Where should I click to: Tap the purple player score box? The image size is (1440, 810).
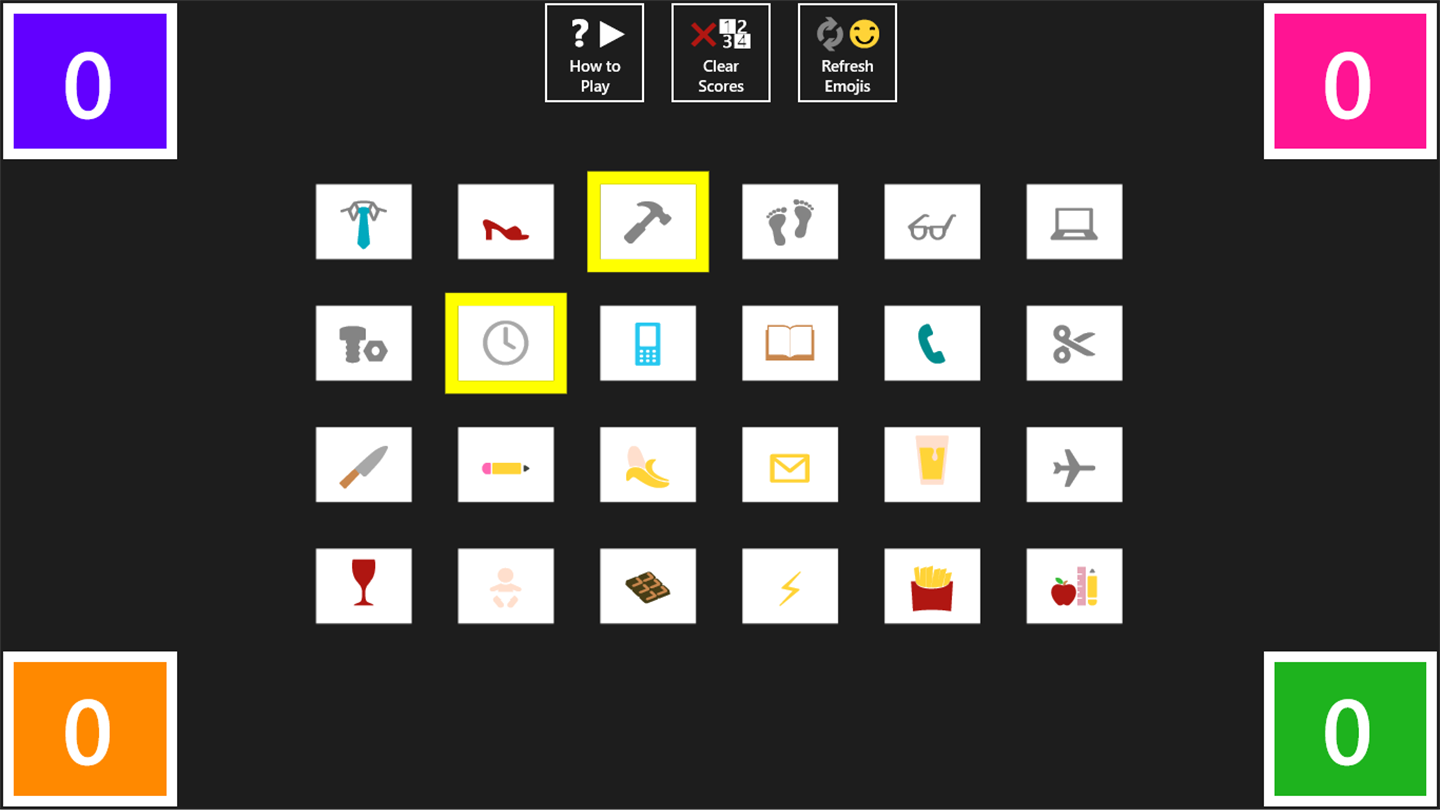(90, 82)
